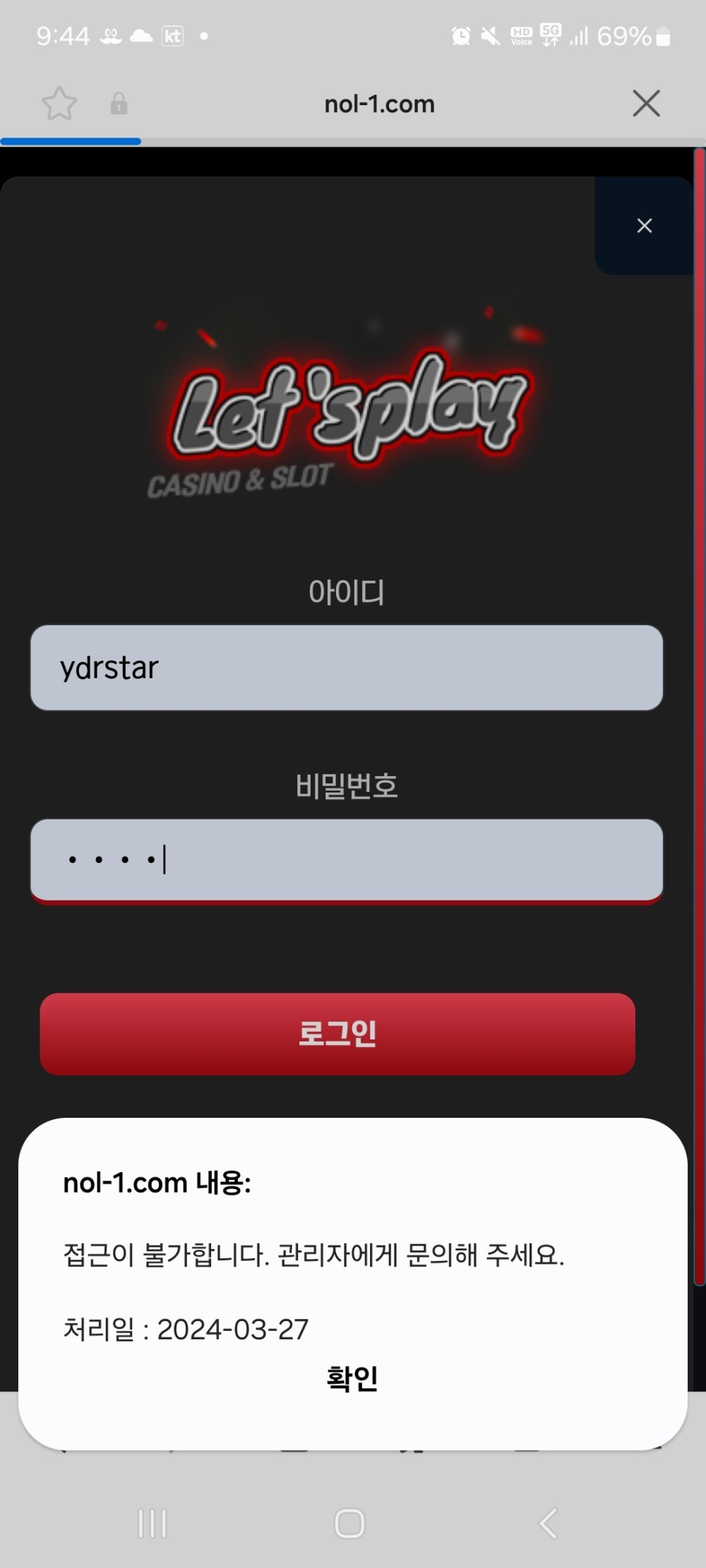Close the browser tab for nol-1.com
This screenshot has height=1568, width=706.
(x=646, y=104)
